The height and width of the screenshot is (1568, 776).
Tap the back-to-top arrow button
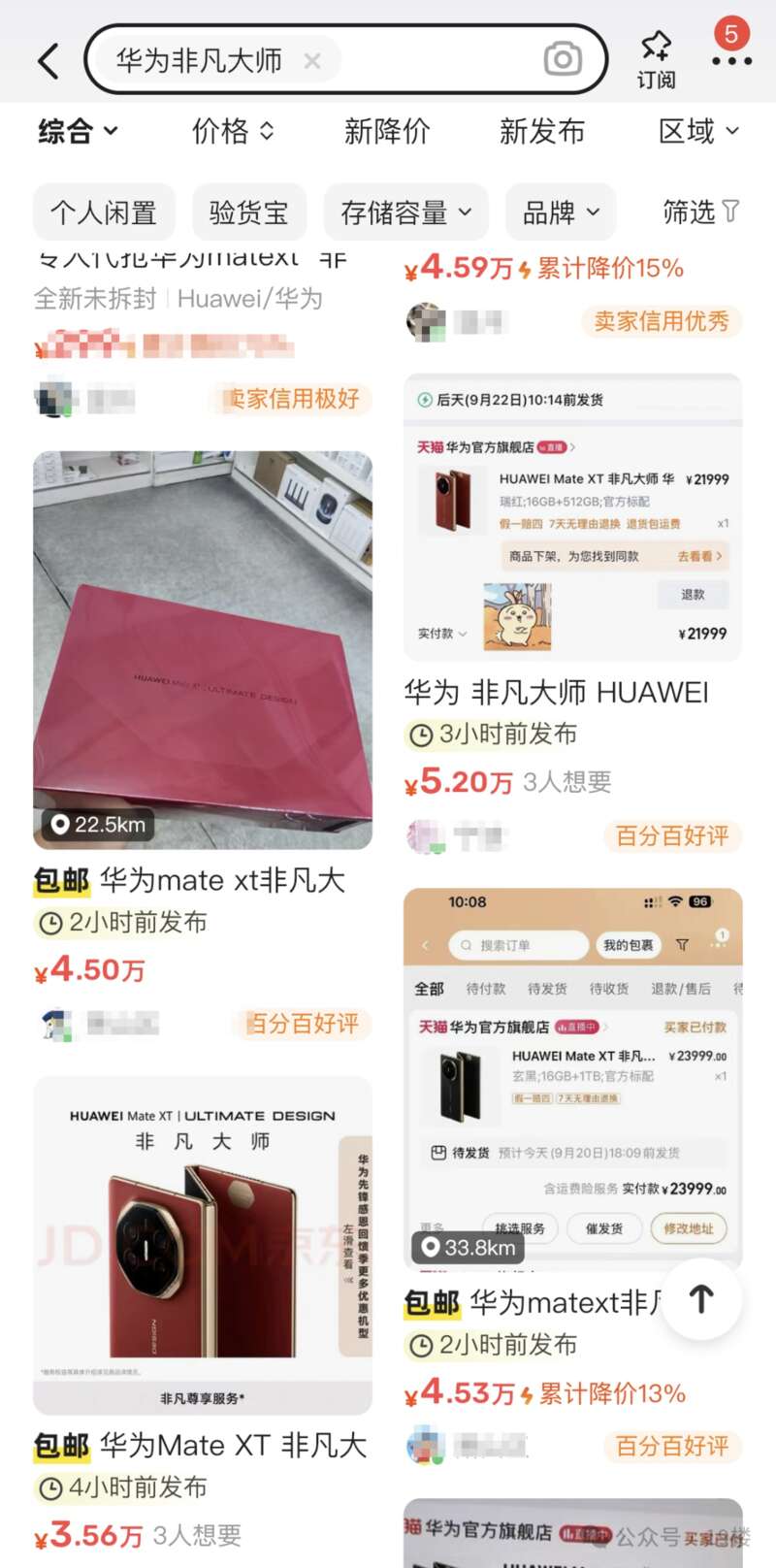click(701, 1299)
